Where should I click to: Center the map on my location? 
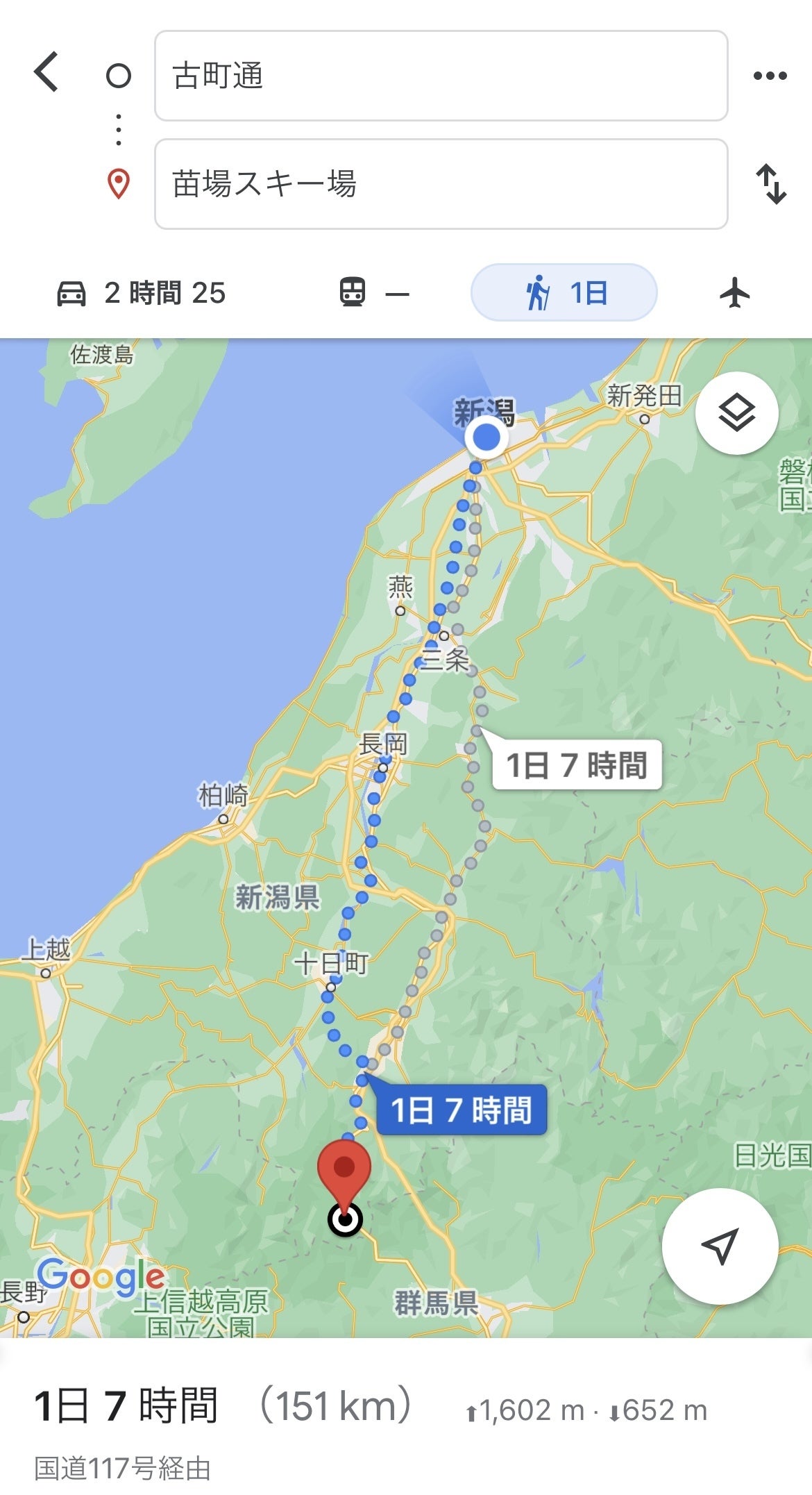720,1246
